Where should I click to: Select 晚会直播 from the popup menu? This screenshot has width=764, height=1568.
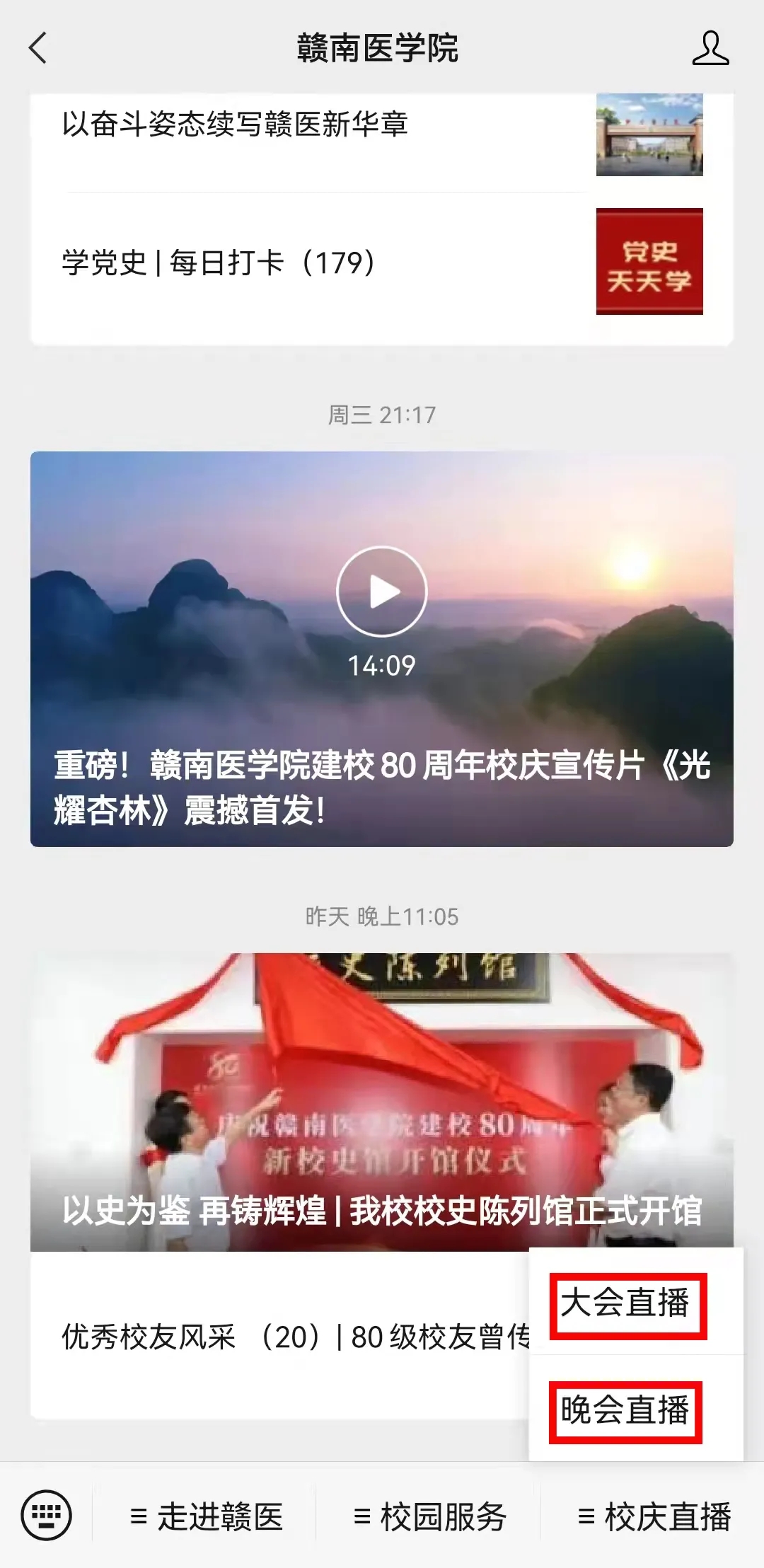[625, 1410]
